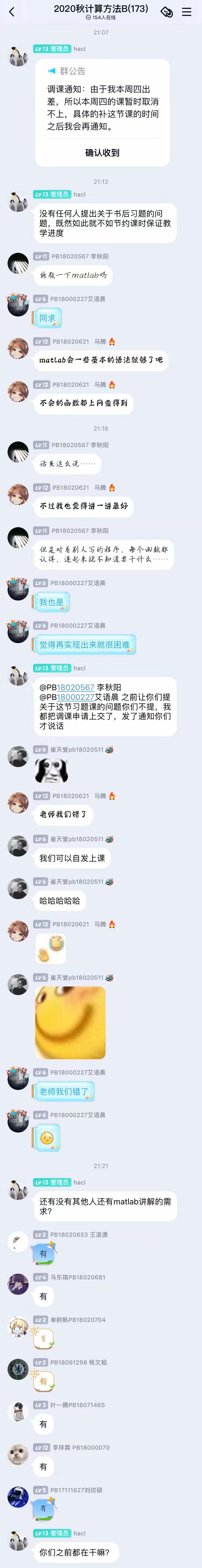This screenshot has width=202, height=1568.
Task: View the dog meme image from 崔天誉
Action: [x=51, y=771]
